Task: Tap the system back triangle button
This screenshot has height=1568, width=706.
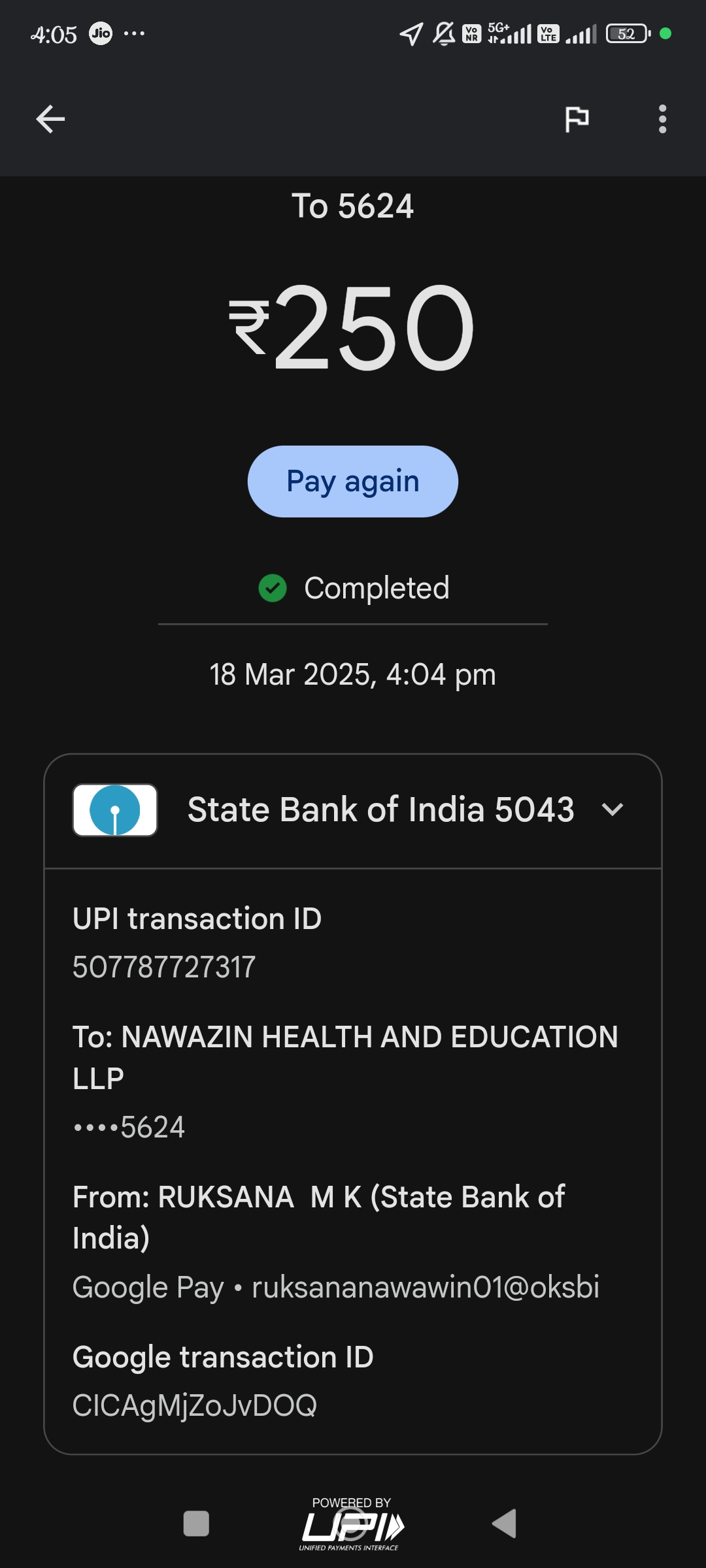Action: pyautogui.click(x=505, y=1524)
